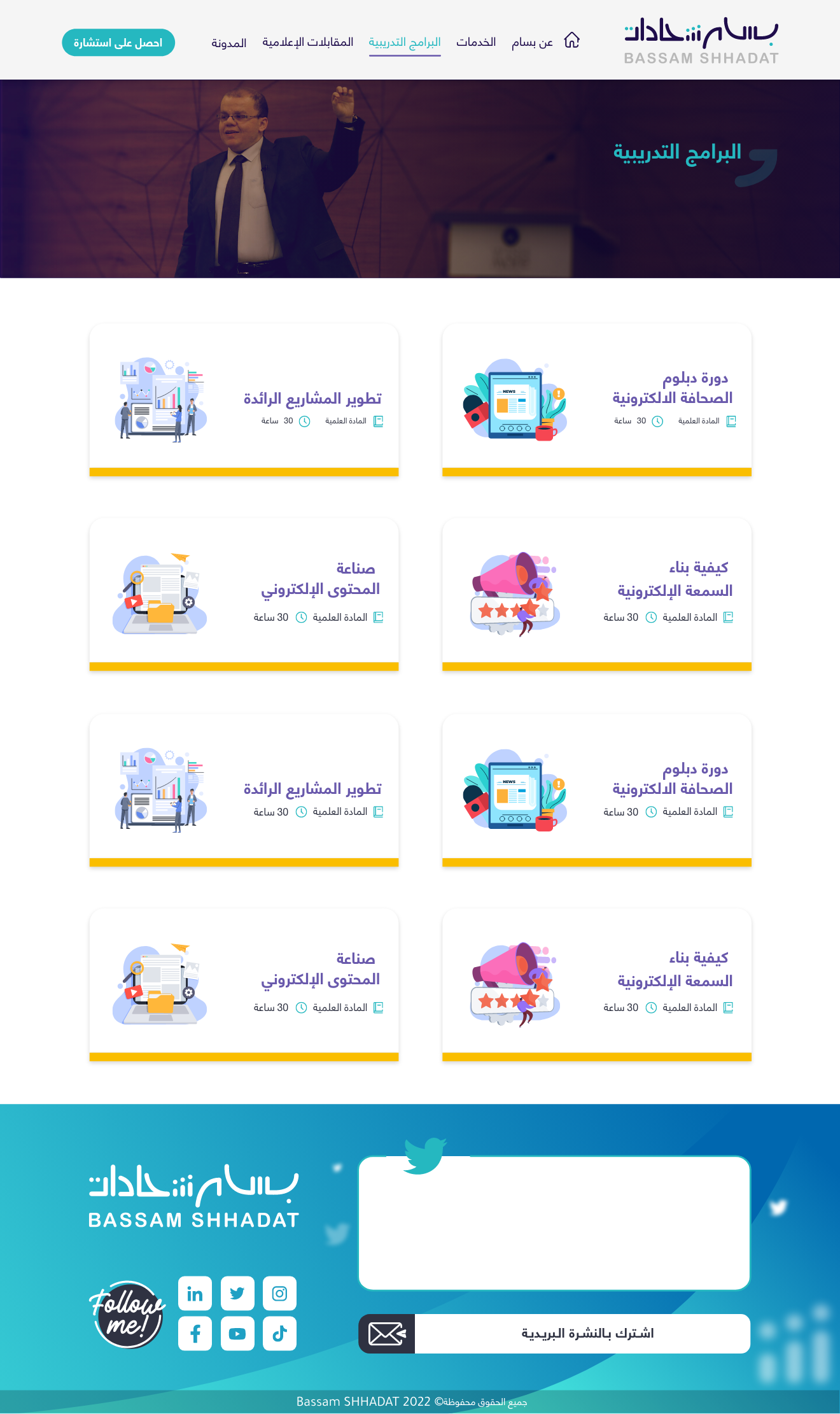Open the home icon in the navigation bar
840x1414 pixels.
[x=571, y=41]
